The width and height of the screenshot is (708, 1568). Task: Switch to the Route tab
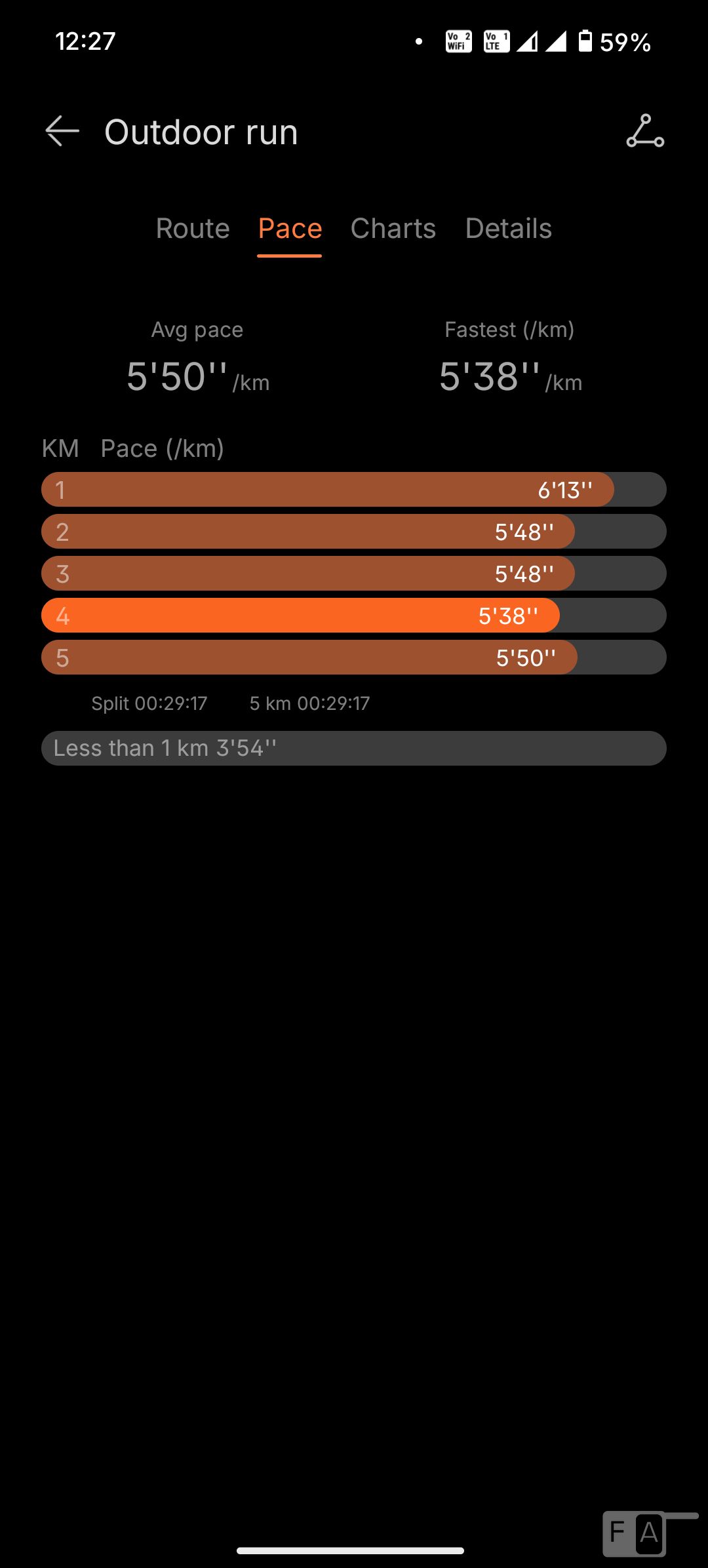[193, 229]
